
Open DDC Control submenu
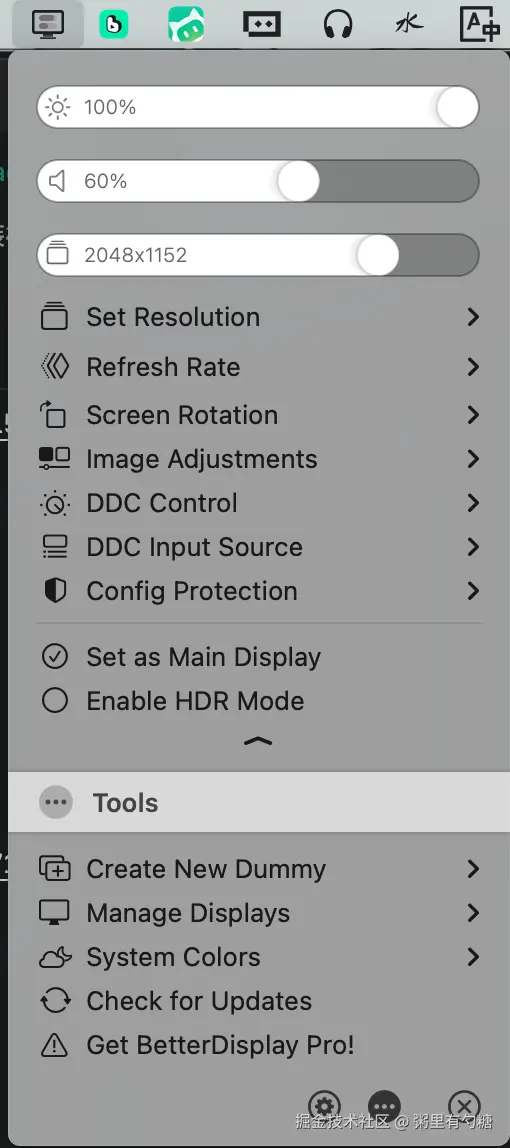[x=259, y=503]
